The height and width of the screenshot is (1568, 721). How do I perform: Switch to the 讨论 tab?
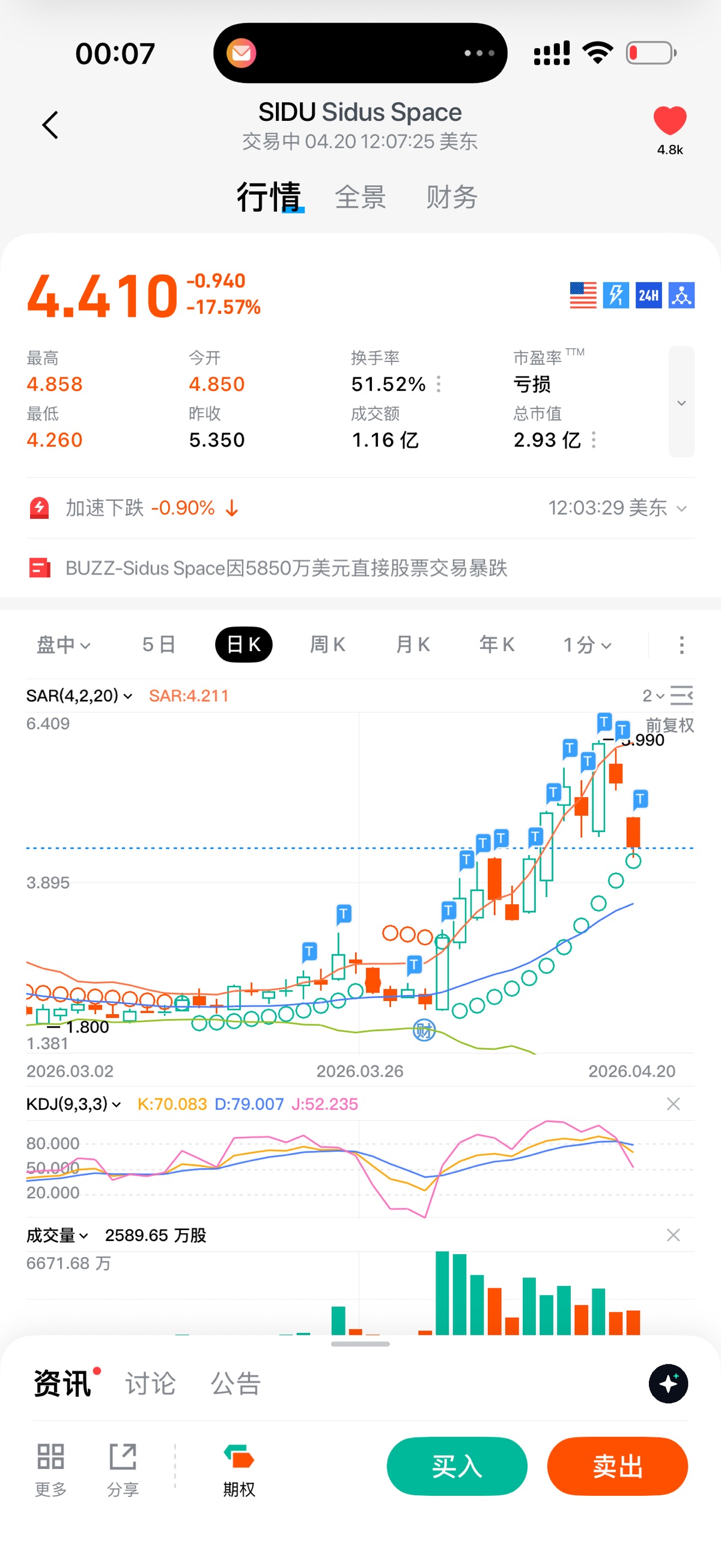(150, 1383)
